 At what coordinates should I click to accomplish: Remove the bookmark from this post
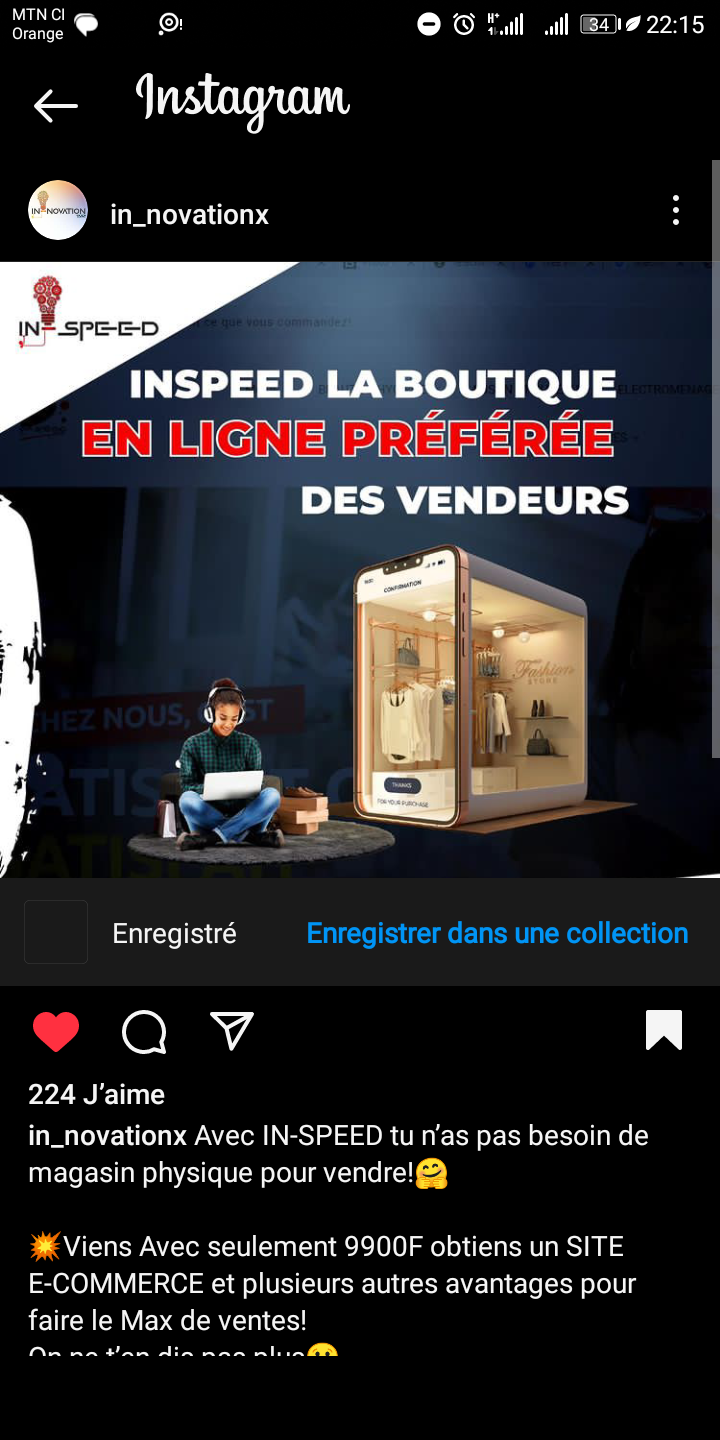pyautogui.click(x=664, y=1031)
